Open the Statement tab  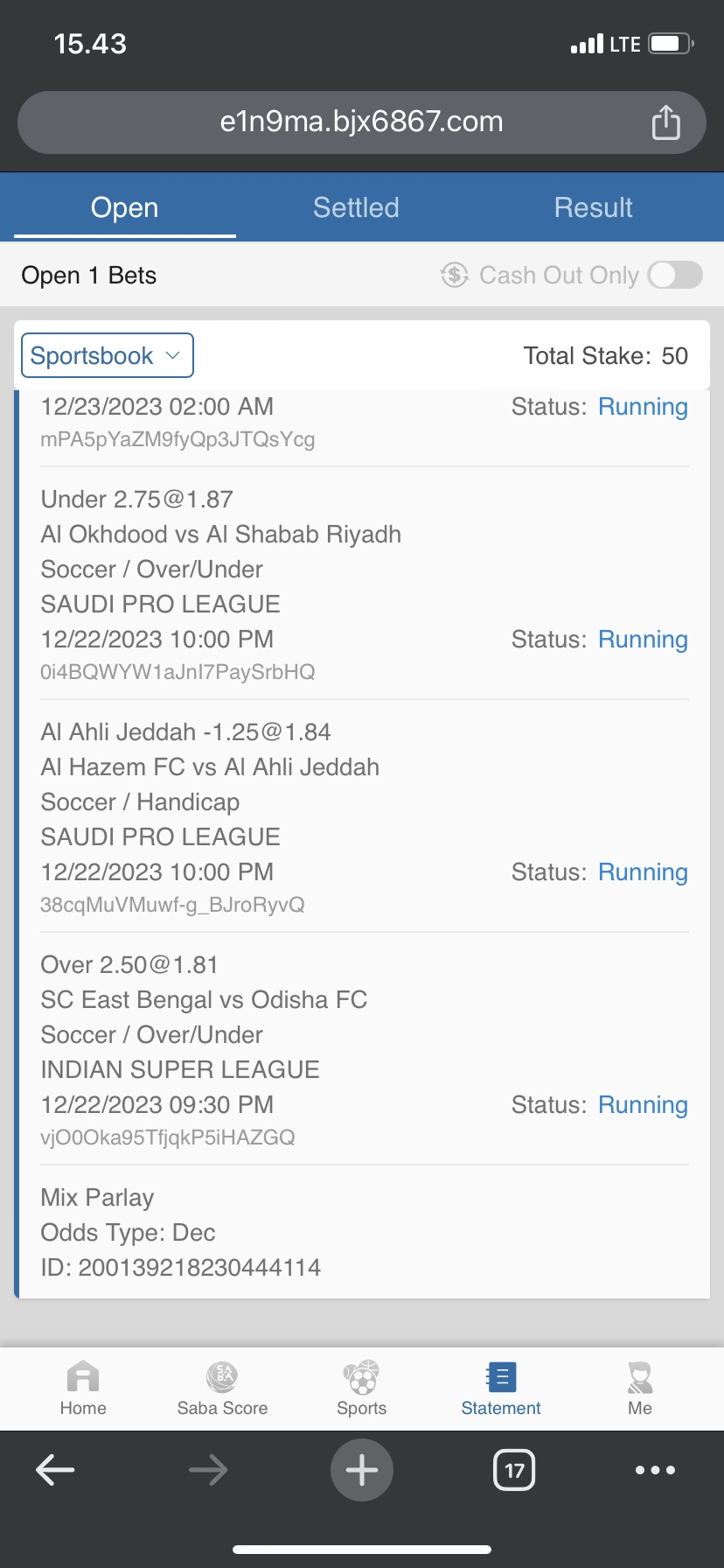point(500,1388)
